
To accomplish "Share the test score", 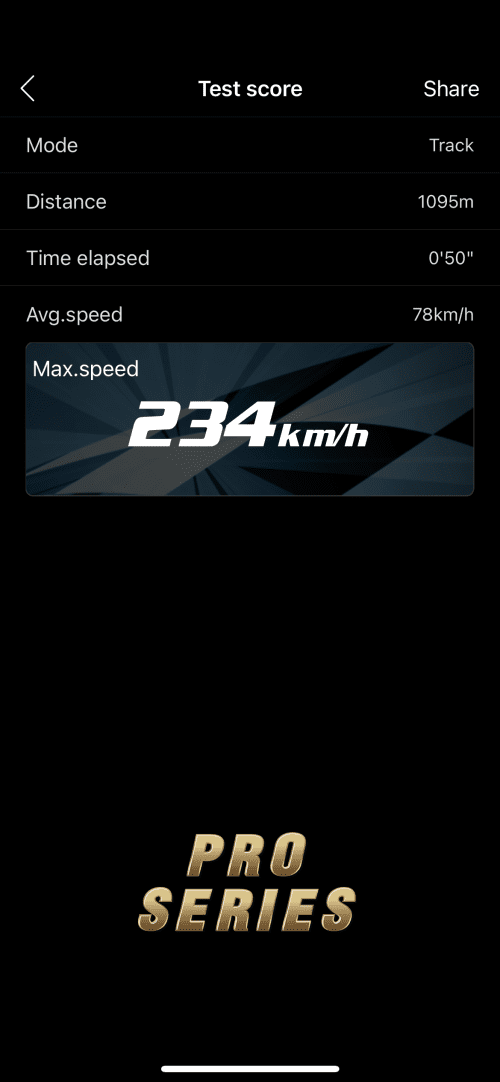I will point(451,88).
